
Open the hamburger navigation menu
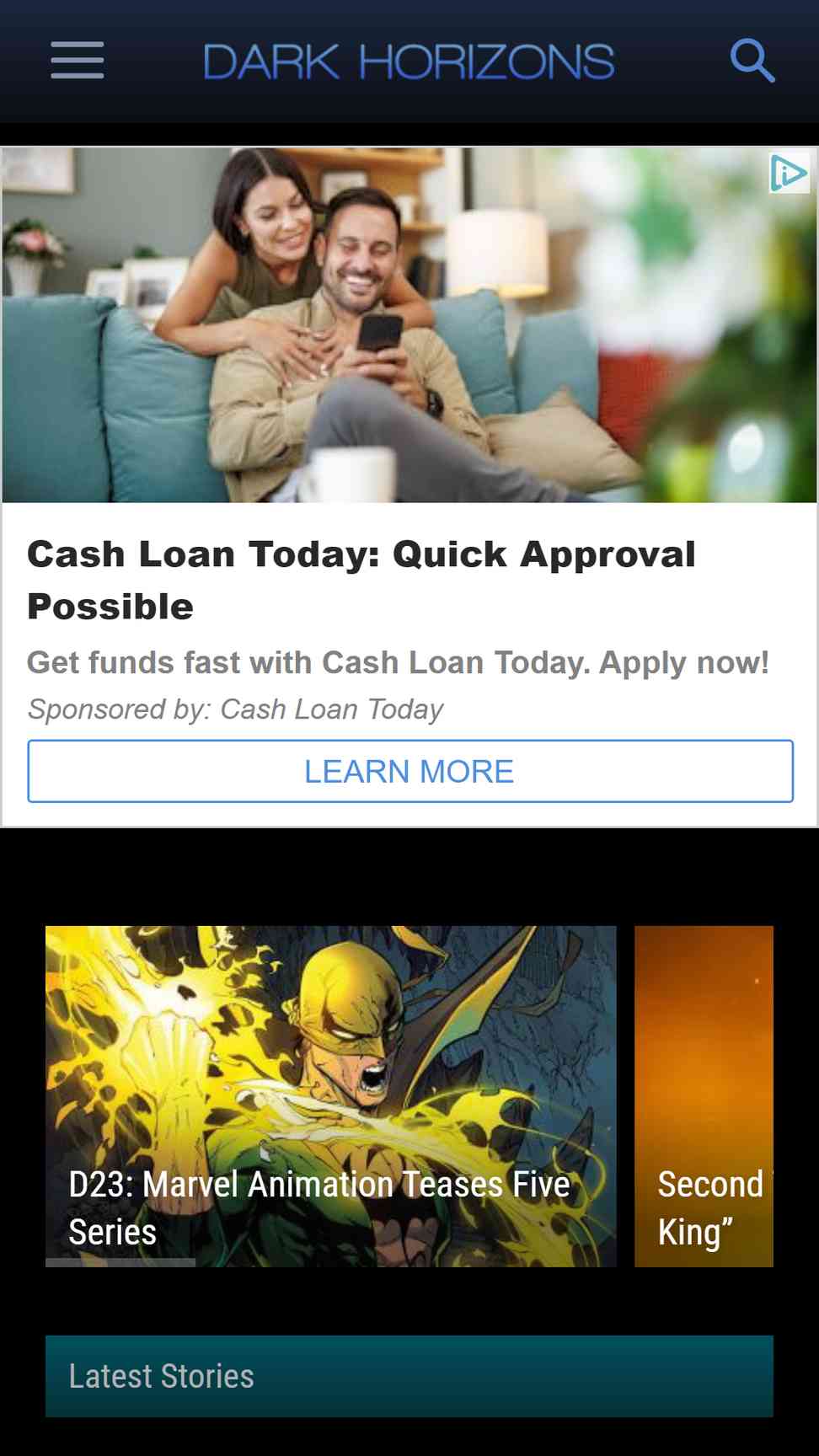[x=78, y=61]
